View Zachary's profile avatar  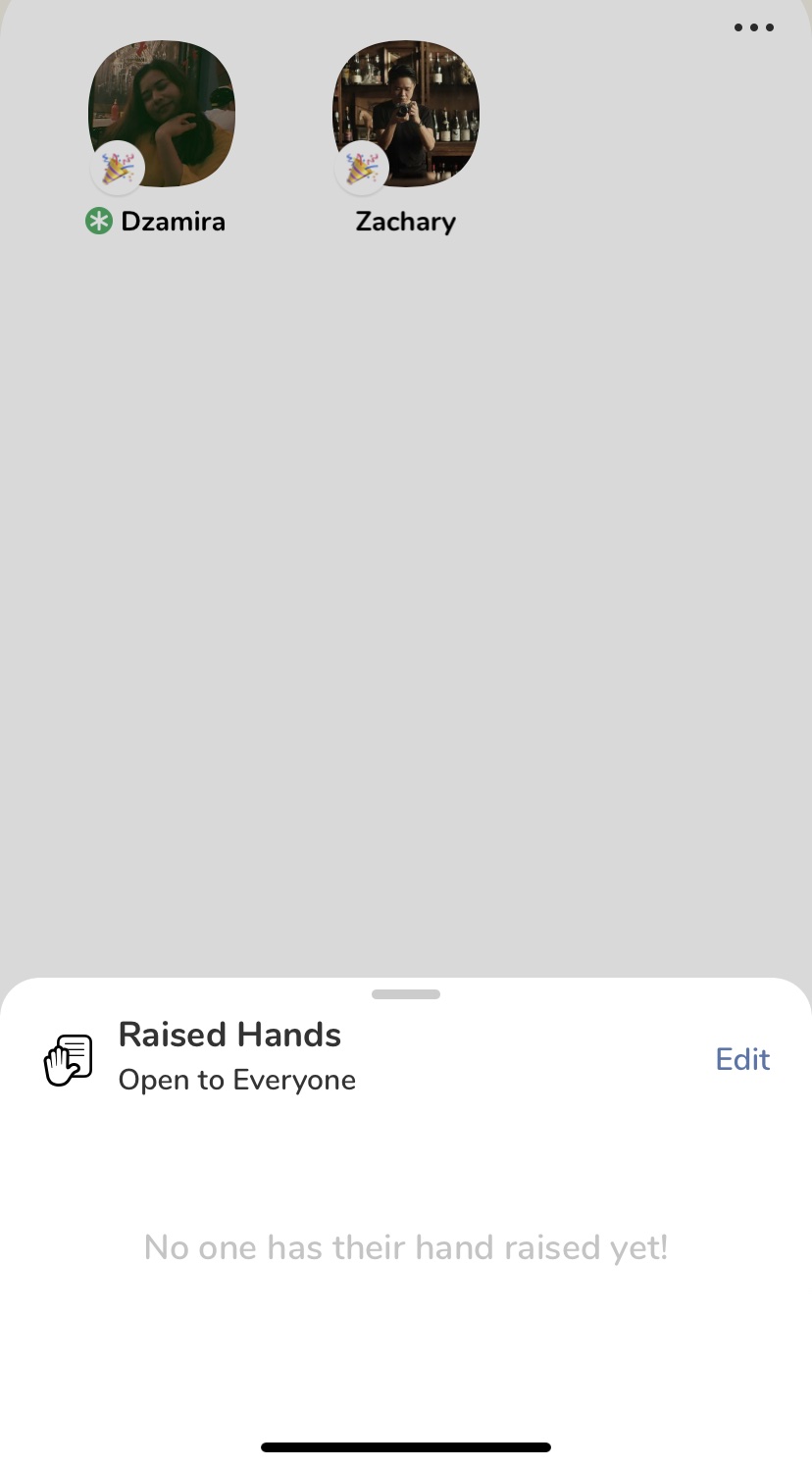[x=406, y=113]
